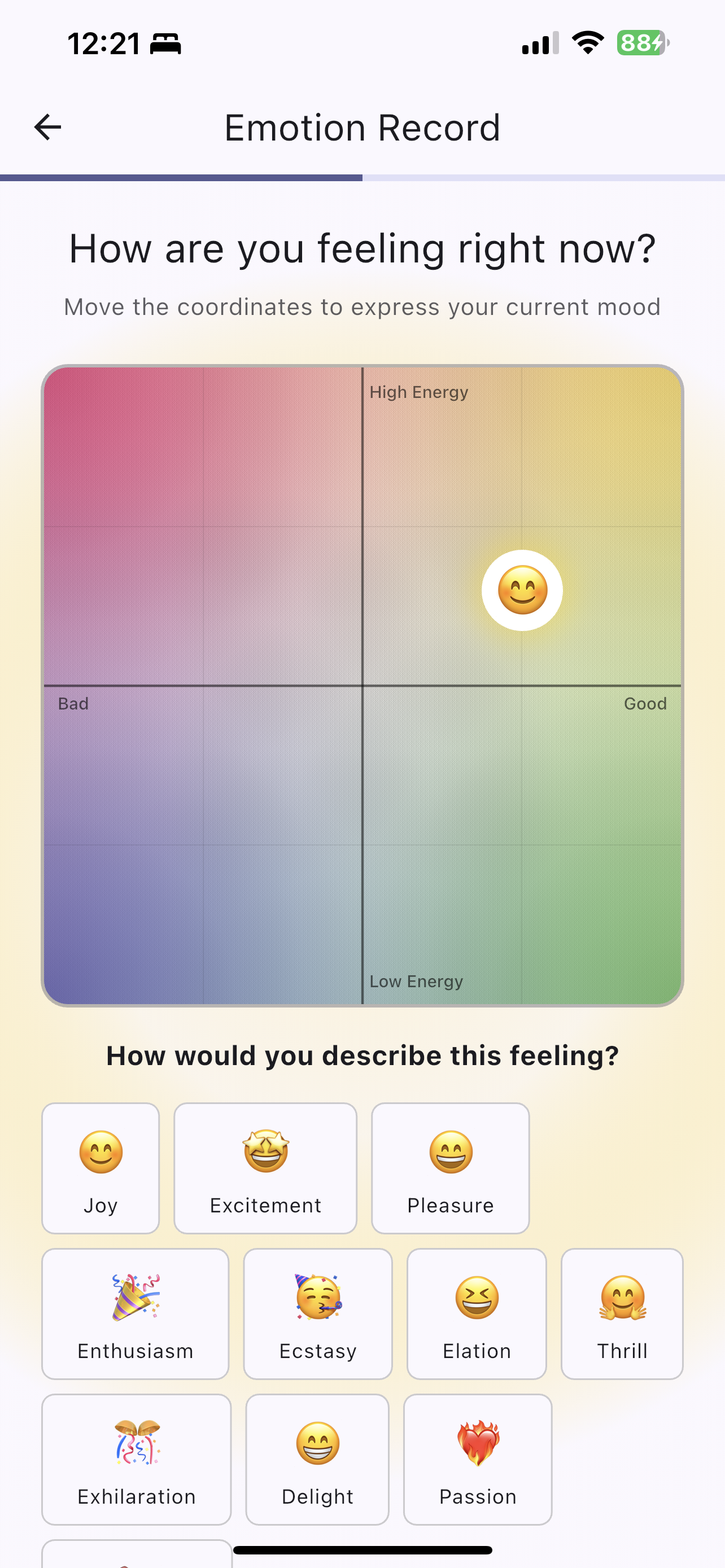The width and height of the screenshot is (725, 1568).
Task: Select Enthusiasm with the party popper
Action: point(135,1313)
